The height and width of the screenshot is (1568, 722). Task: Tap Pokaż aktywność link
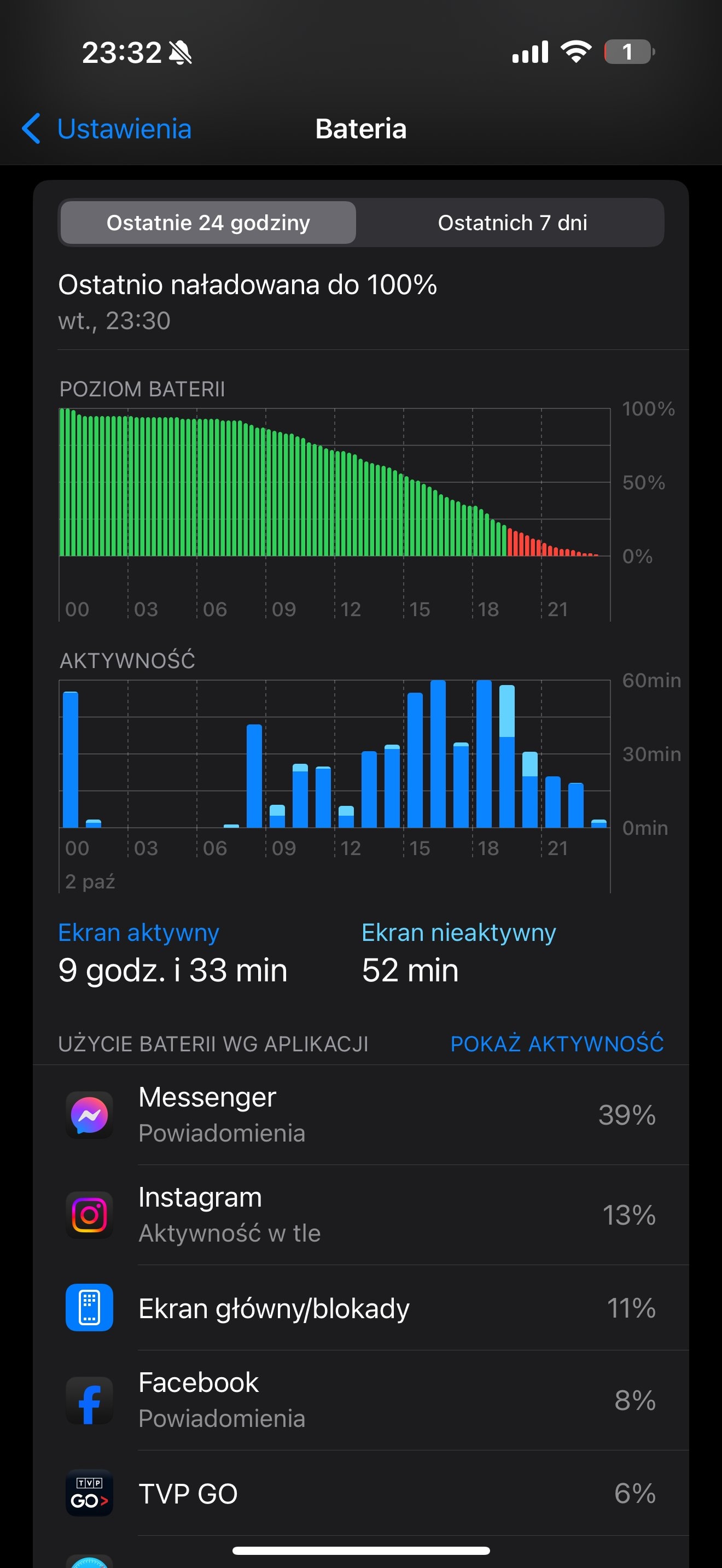(x=556, y=1043)
